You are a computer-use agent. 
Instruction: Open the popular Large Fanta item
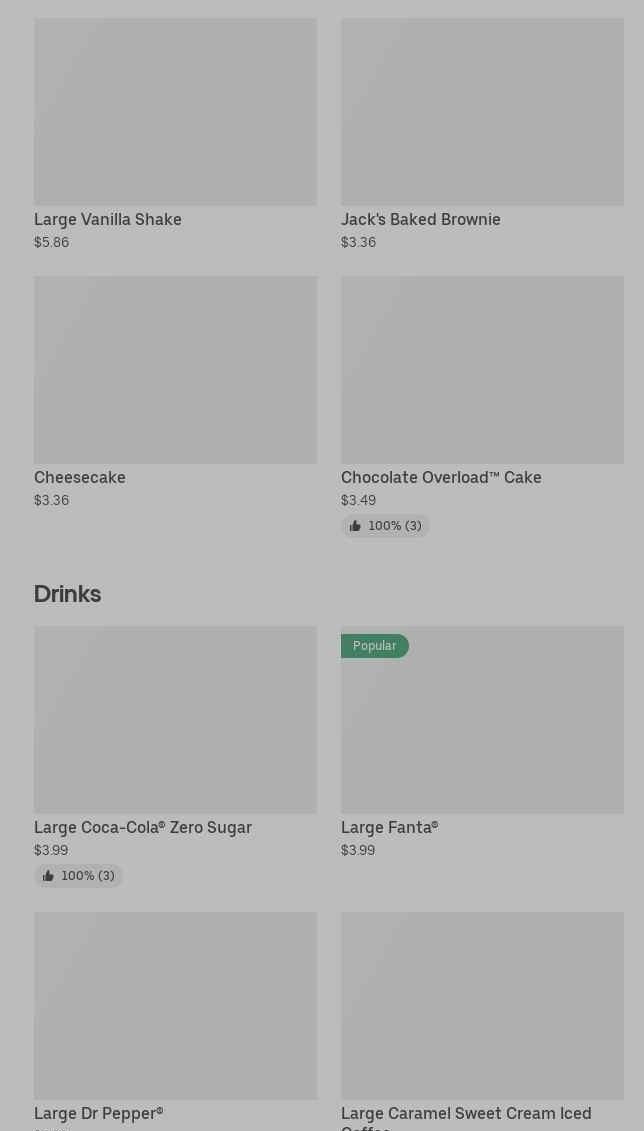click(482, 742)
